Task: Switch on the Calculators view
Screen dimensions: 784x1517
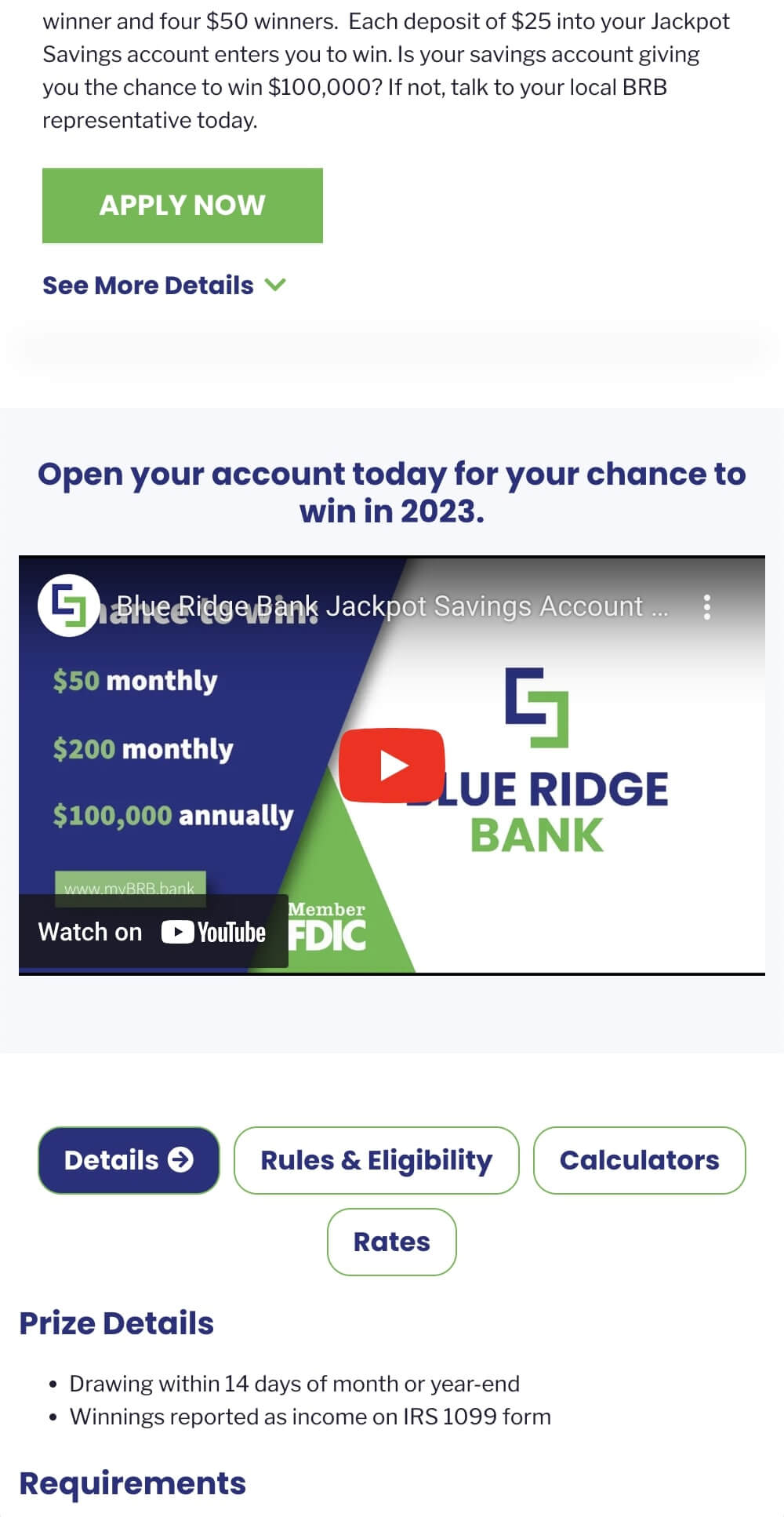Action: pyautogui.click(x=639, y=1160)
